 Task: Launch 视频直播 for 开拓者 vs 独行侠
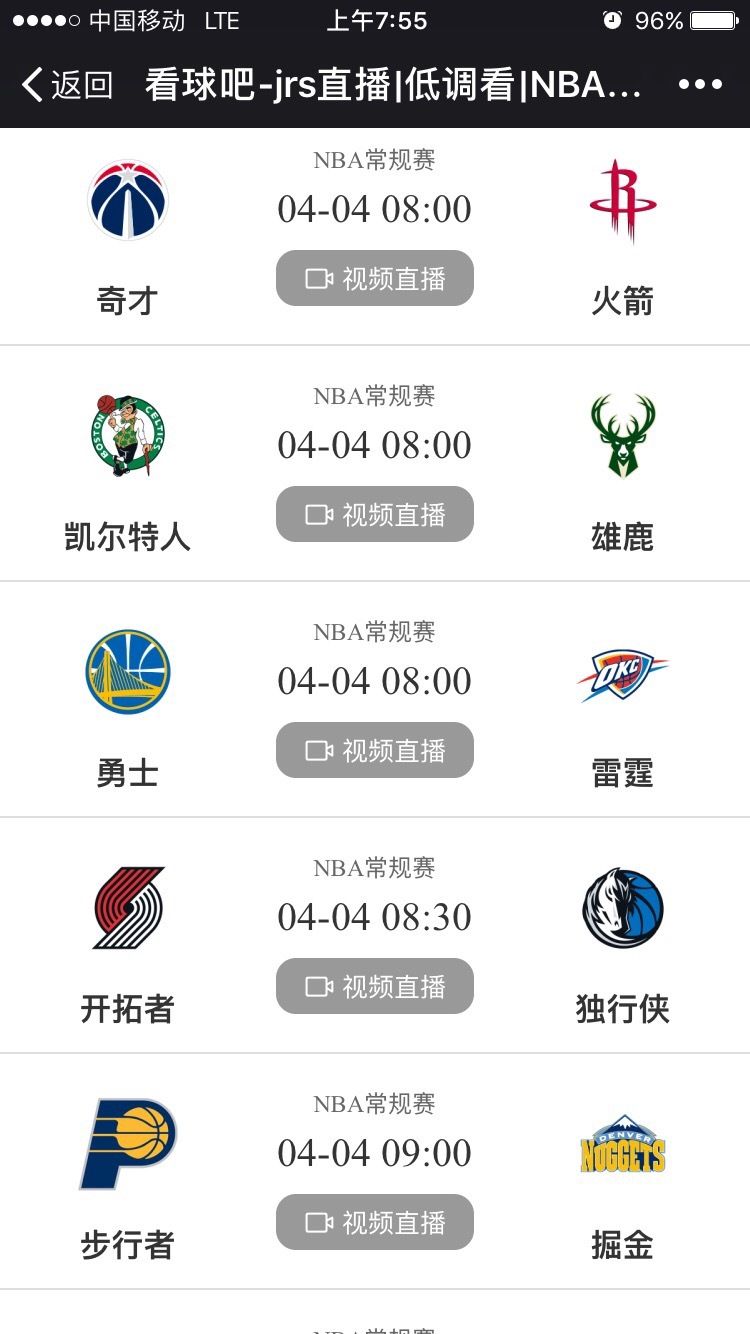pos(375,986)
